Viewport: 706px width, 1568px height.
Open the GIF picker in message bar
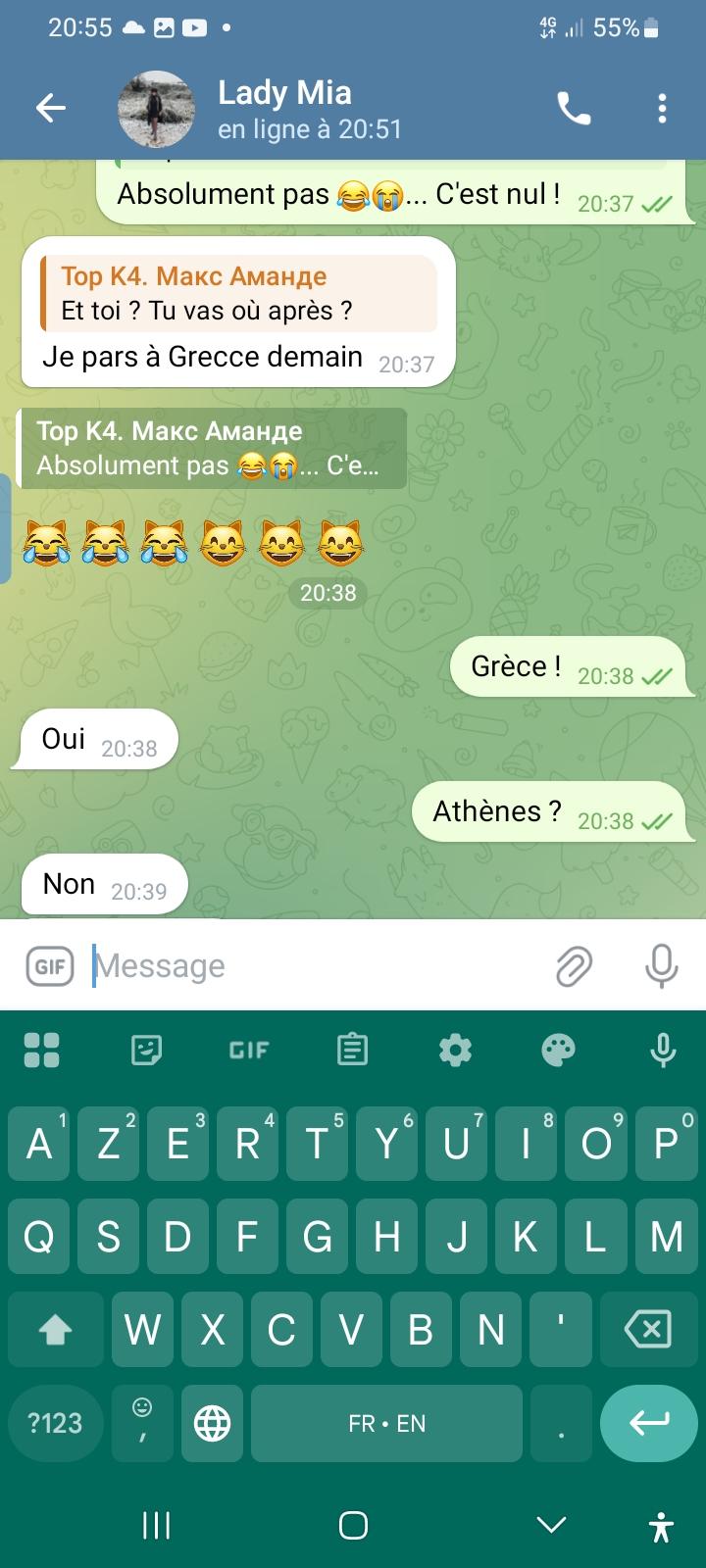pyautogui.click(x=49, y=966)
